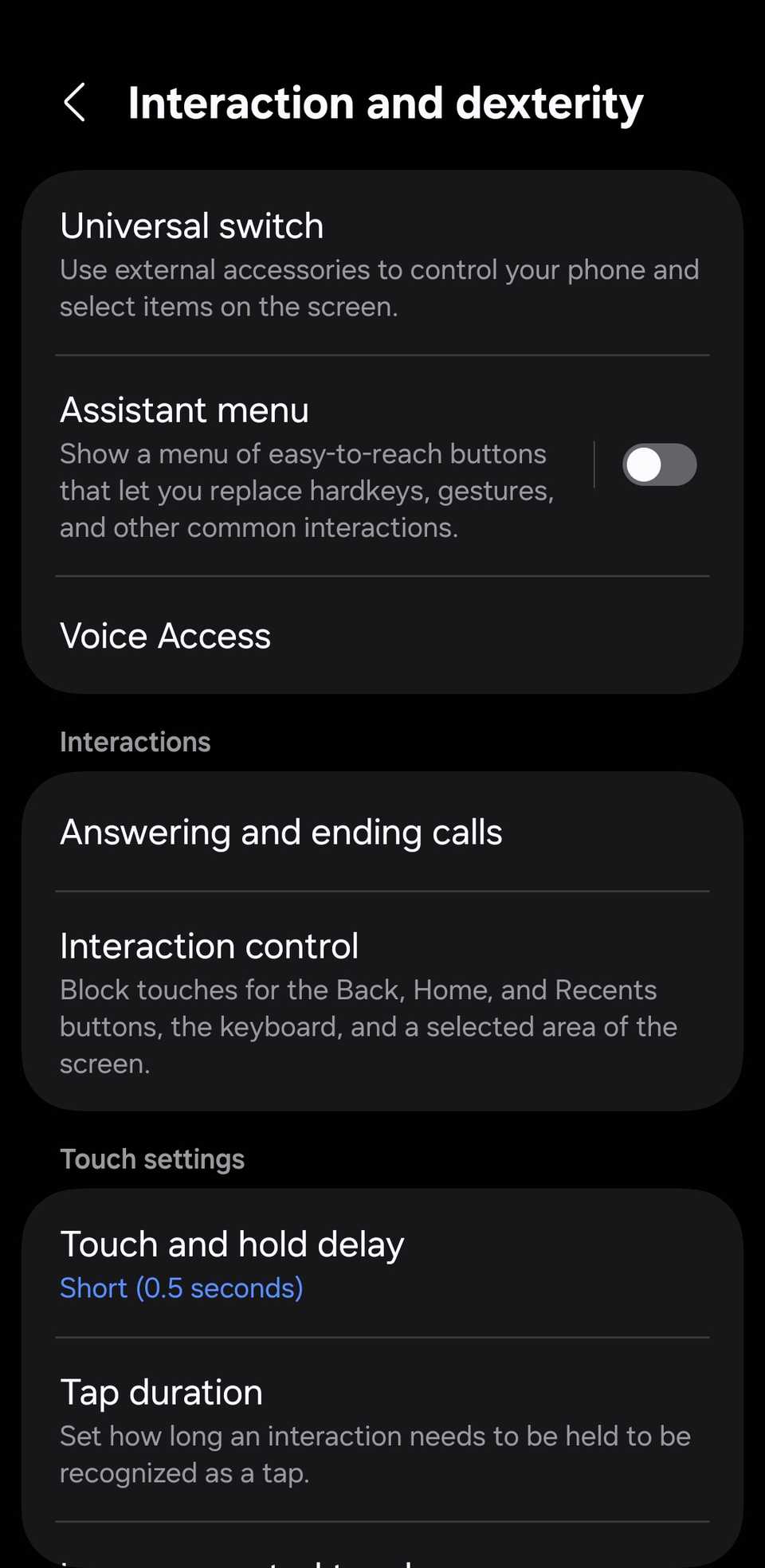The height and width of the screenshot is (1568, 765).
Task: Tap the Touch settings section header
Action: coord(152,1159)
